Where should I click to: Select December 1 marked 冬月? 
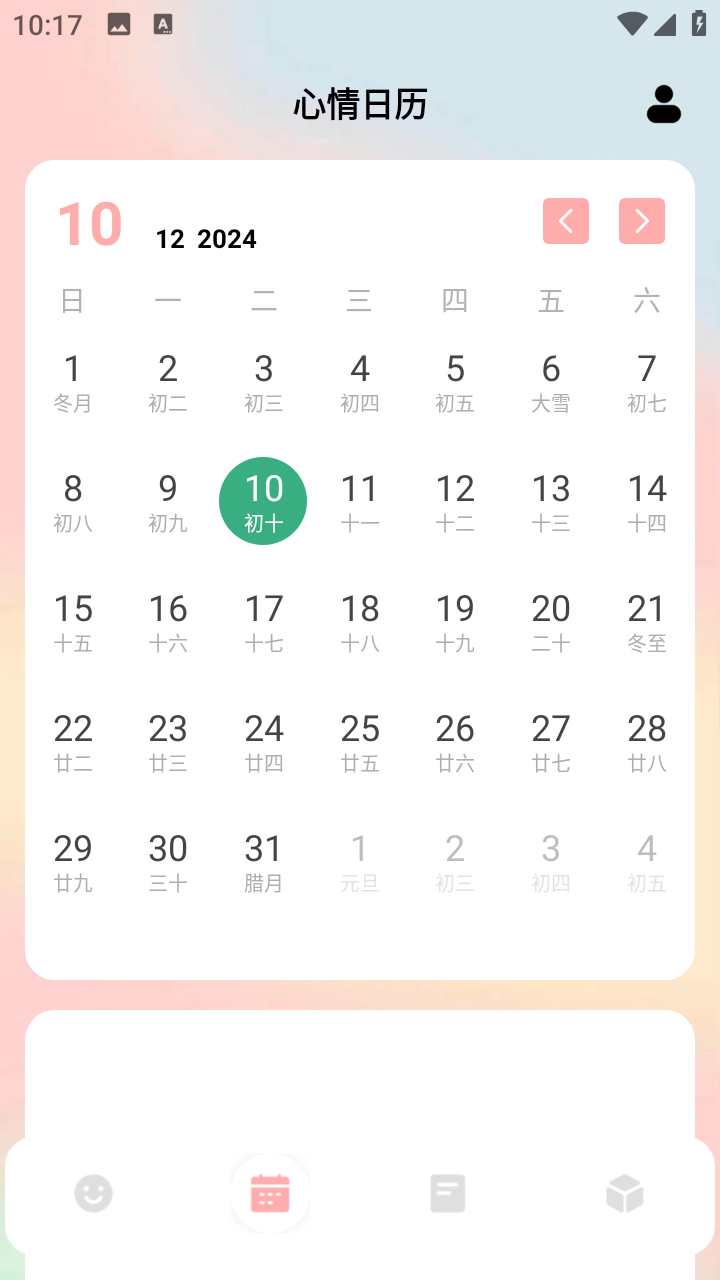pyautogui.click(x=72, y=381)
